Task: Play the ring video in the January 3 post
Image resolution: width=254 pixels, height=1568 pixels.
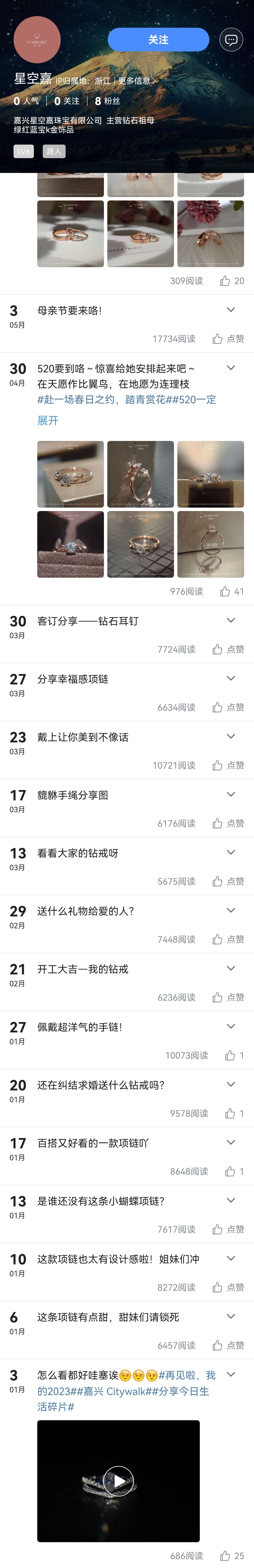Action: click(118, 1481)
